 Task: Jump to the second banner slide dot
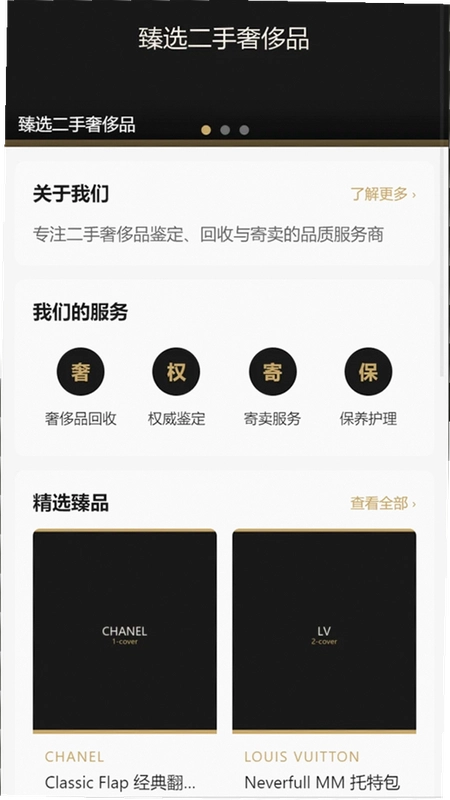coord(225,130)
